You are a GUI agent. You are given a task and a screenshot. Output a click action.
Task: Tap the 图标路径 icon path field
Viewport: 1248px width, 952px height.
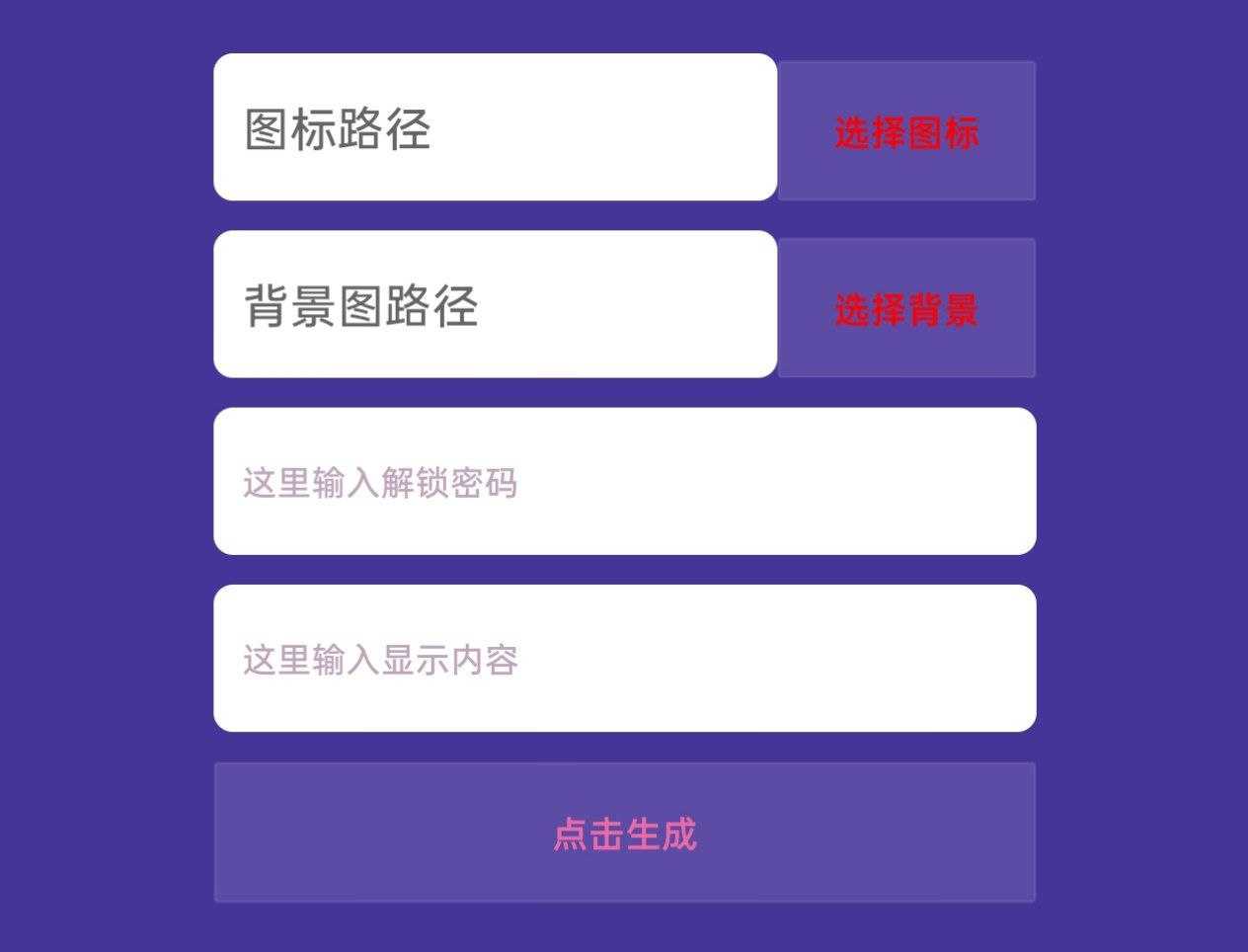pyautogui.click(x=495, y=127)
